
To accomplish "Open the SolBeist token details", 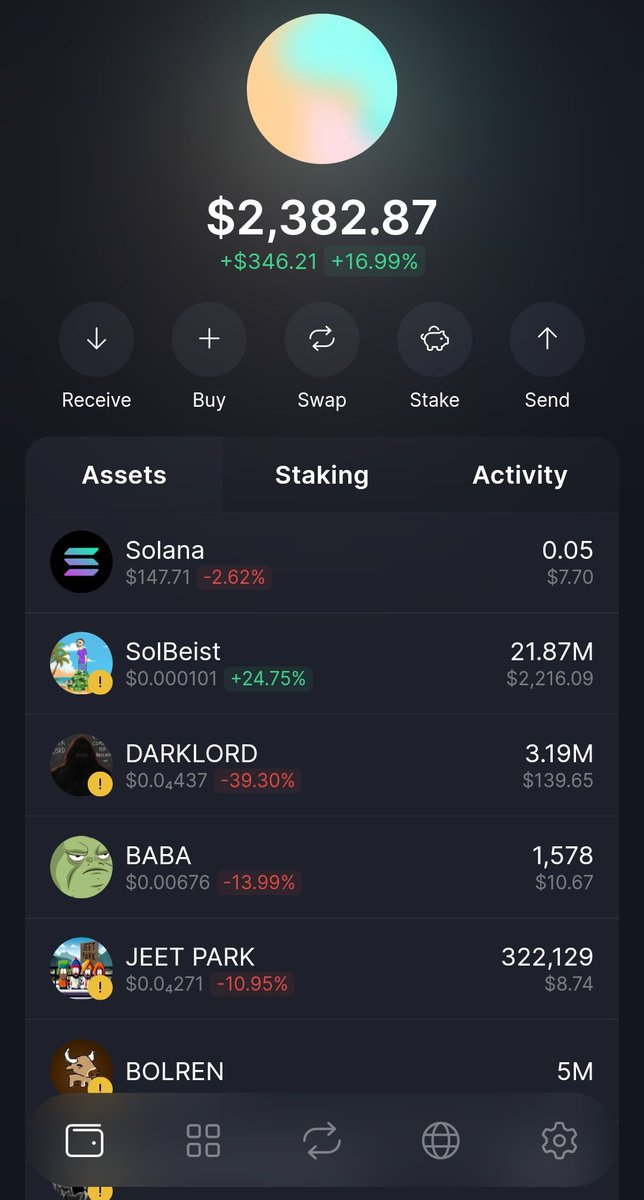I will [322, 664].
